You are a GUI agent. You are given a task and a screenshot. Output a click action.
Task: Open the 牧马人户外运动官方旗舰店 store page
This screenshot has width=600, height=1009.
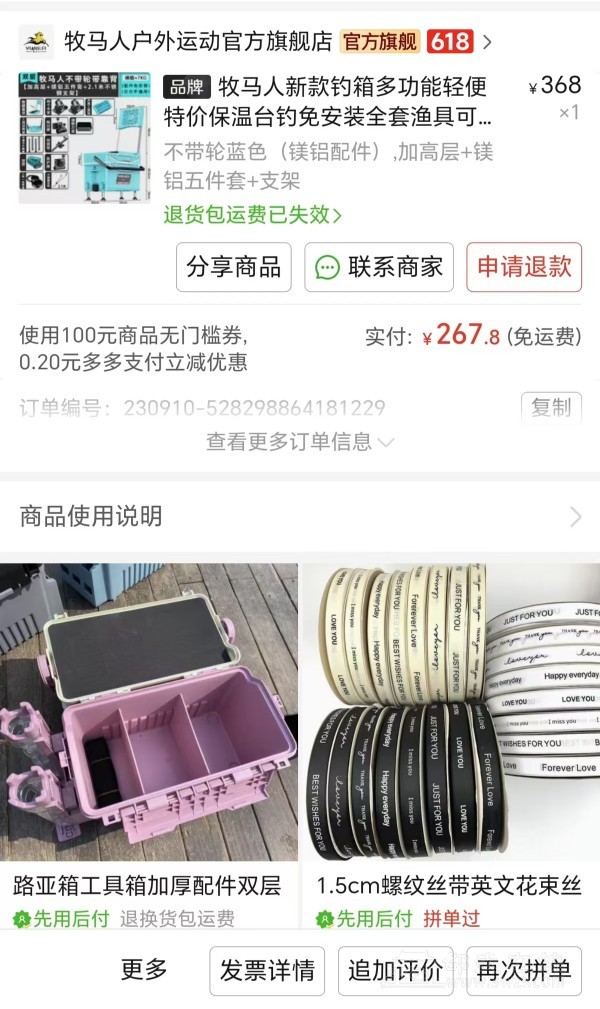[197, 42]
